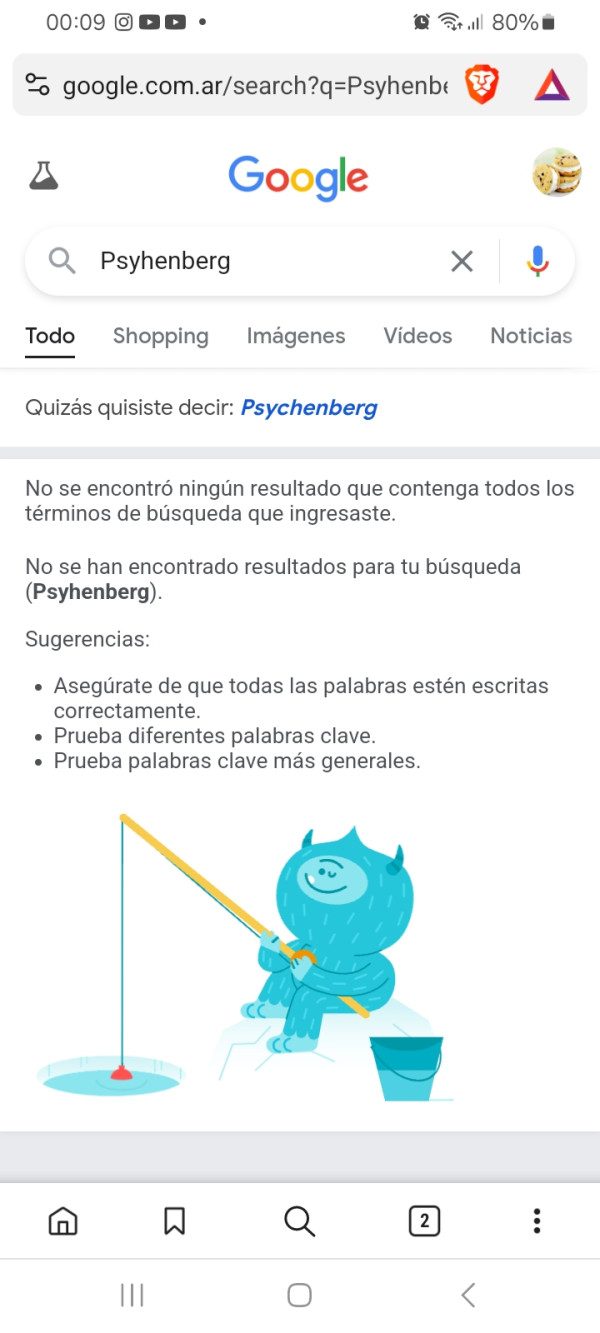Switch to the Shopping tab

tap(160, 336)
